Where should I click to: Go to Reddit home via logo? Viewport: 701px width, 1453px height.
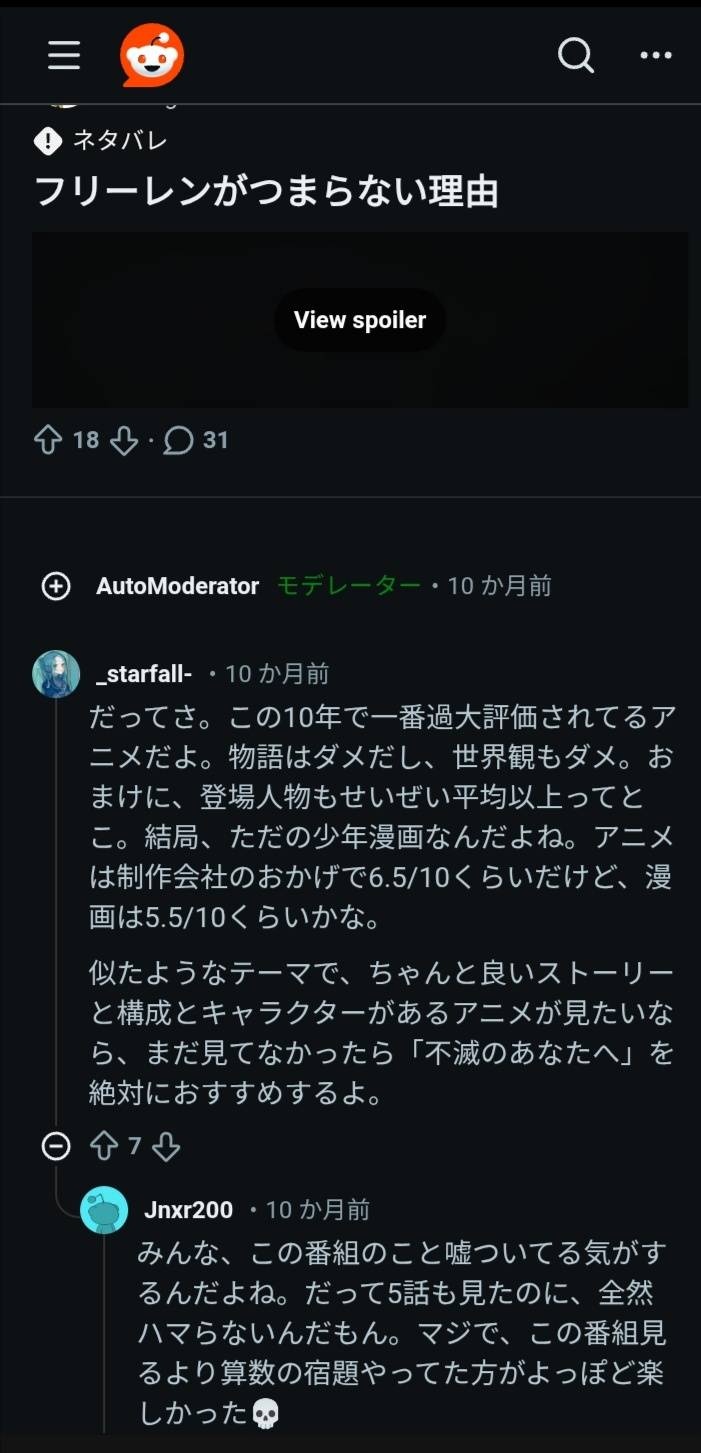click(152, 56)
